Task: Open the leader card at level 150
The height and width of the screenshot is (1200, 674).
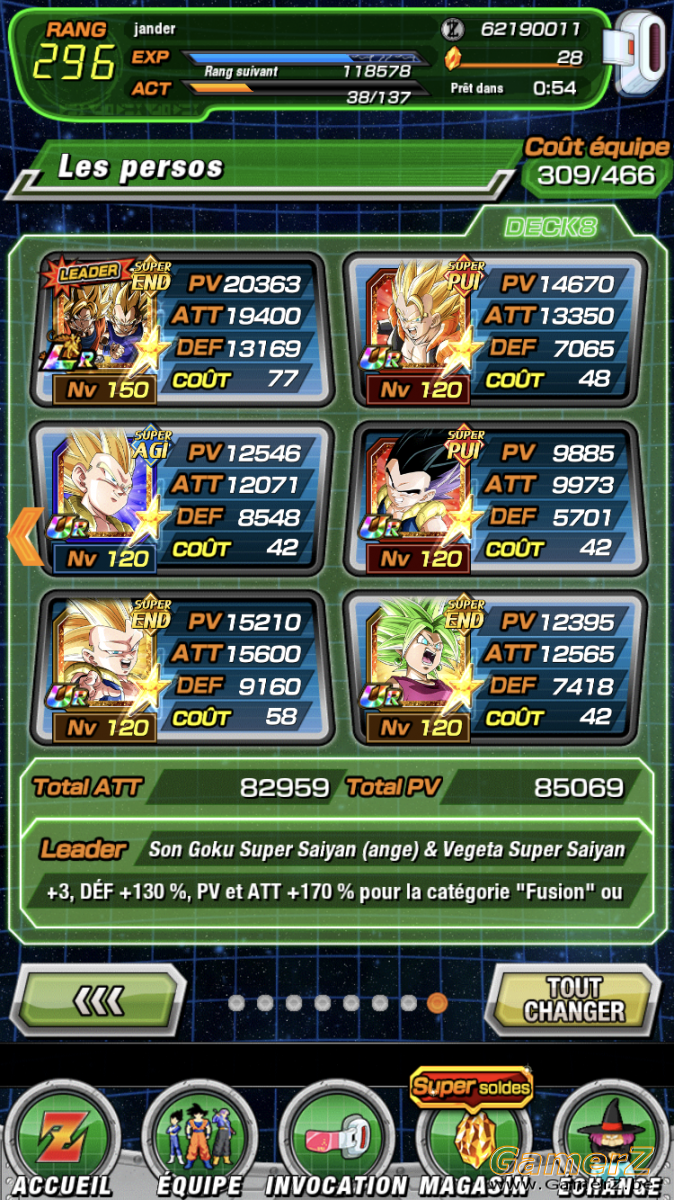Action: (x=182, y=329)
